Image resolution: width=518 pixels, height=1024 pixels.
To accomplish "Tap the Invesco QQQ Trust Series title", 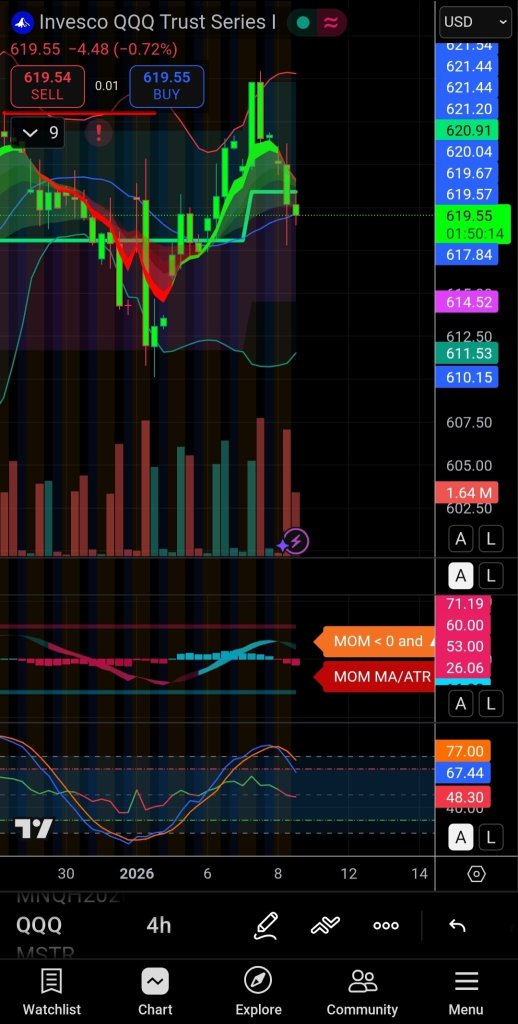I will click(x=157, y=22).
